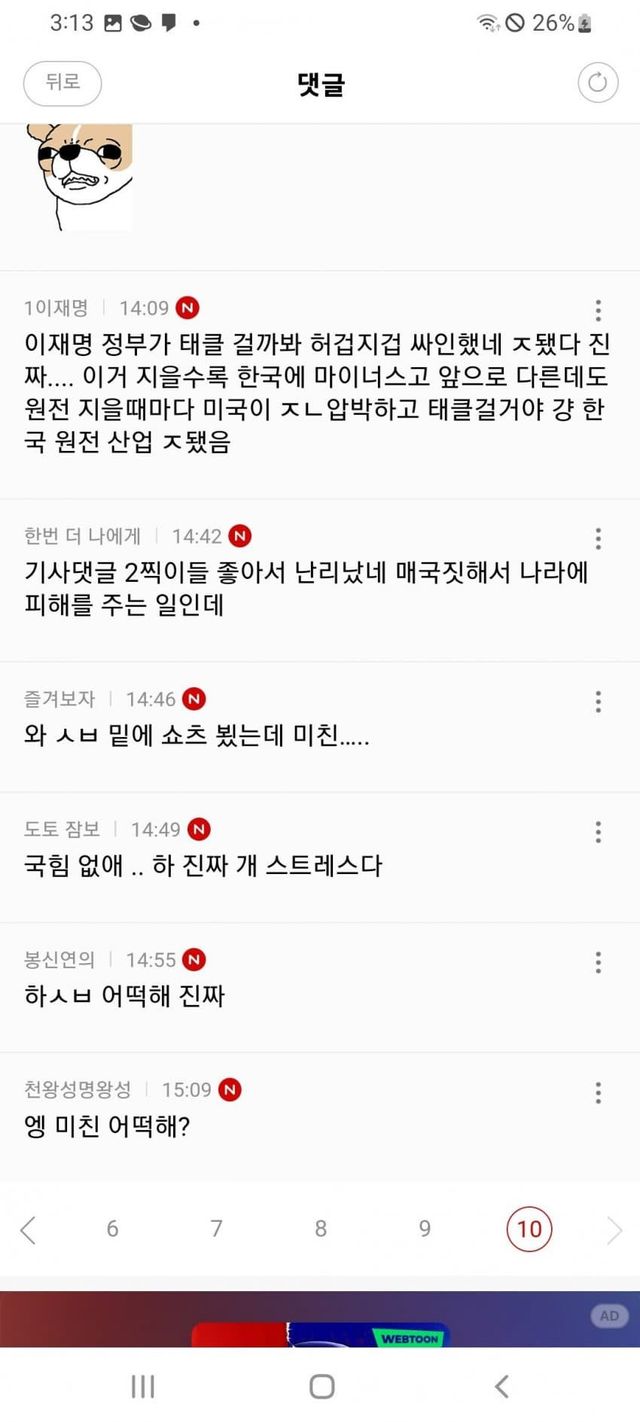Go to comment page 8

pos(320,1229)
